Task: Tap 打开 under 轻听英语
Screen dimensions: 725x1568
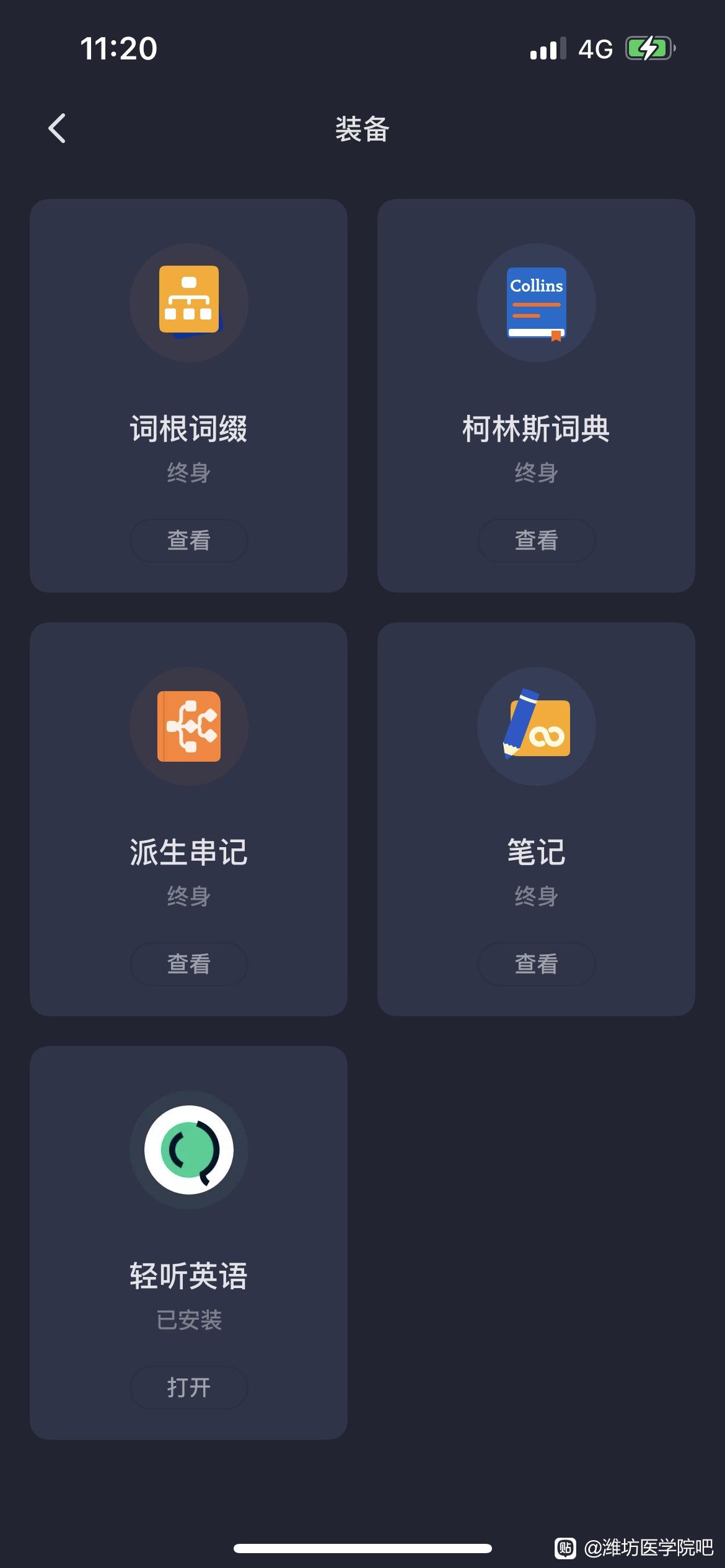Action: [189, 1387]
